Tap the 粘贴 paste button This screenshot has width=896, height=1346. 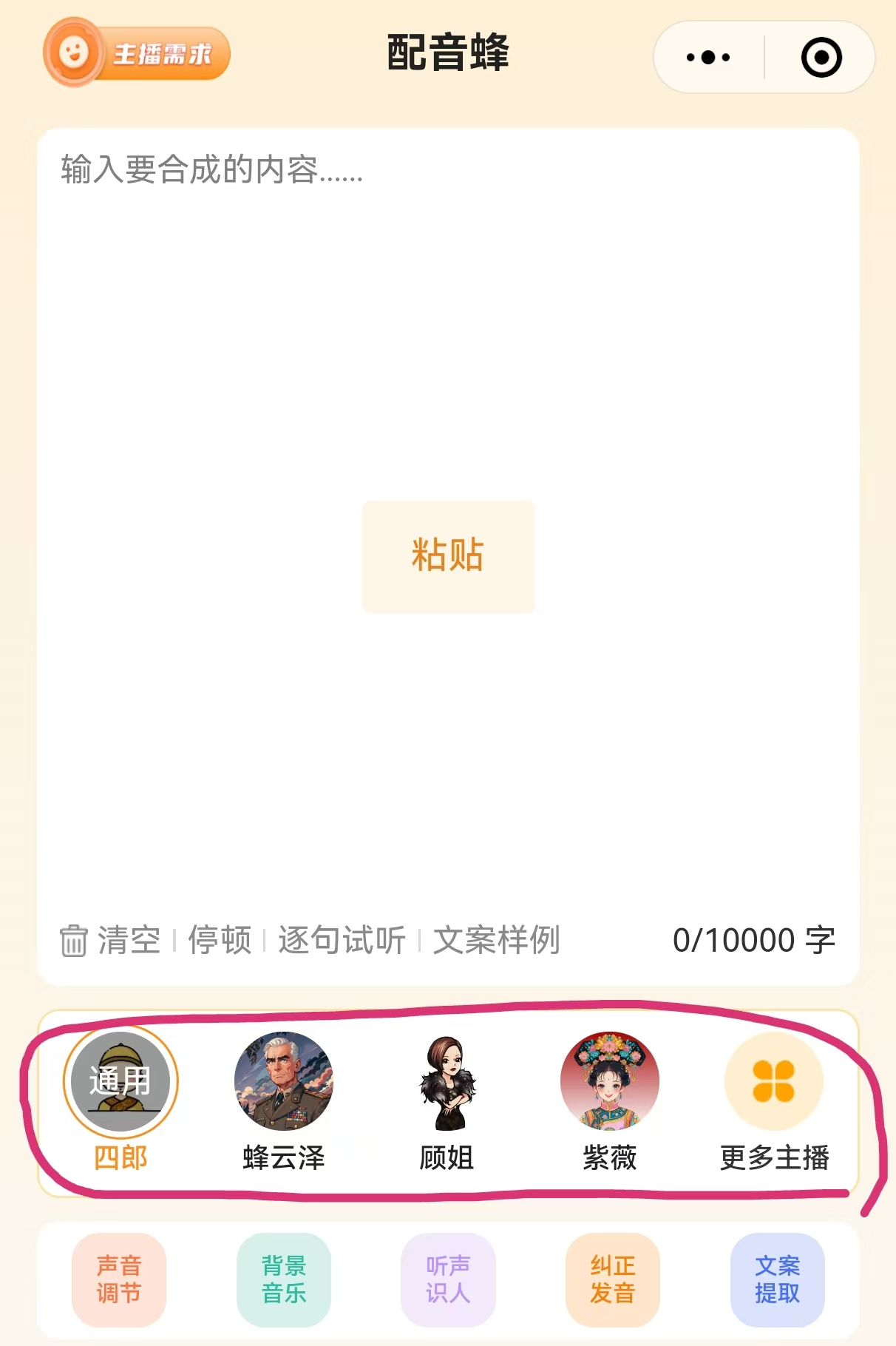pyautogui.click(x=448, y=555)
